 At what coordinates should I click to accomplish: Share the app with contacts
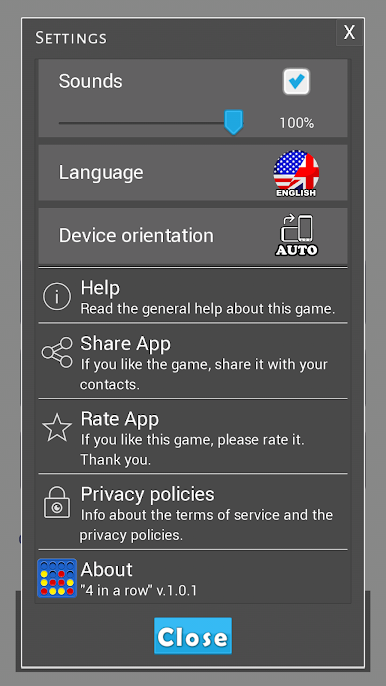tap(193, 361)
